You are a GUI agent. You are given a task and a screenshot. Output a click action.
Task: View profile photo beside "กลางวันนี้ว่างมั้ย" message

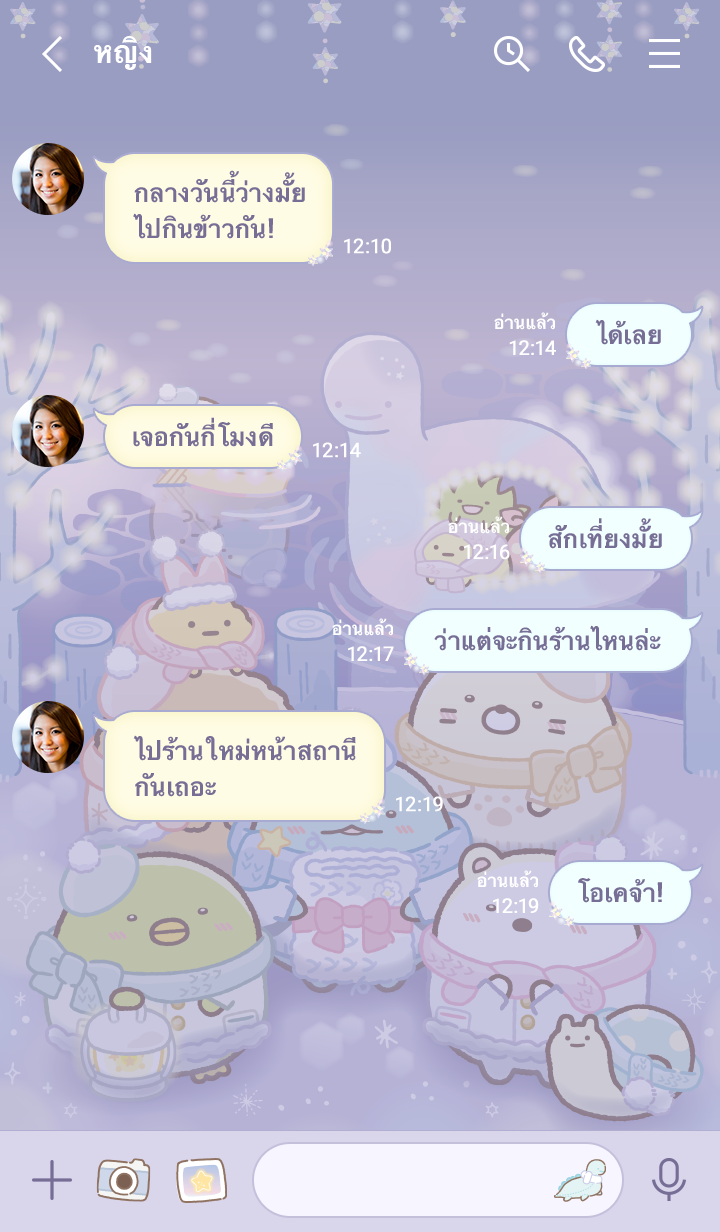pos(48,179)
